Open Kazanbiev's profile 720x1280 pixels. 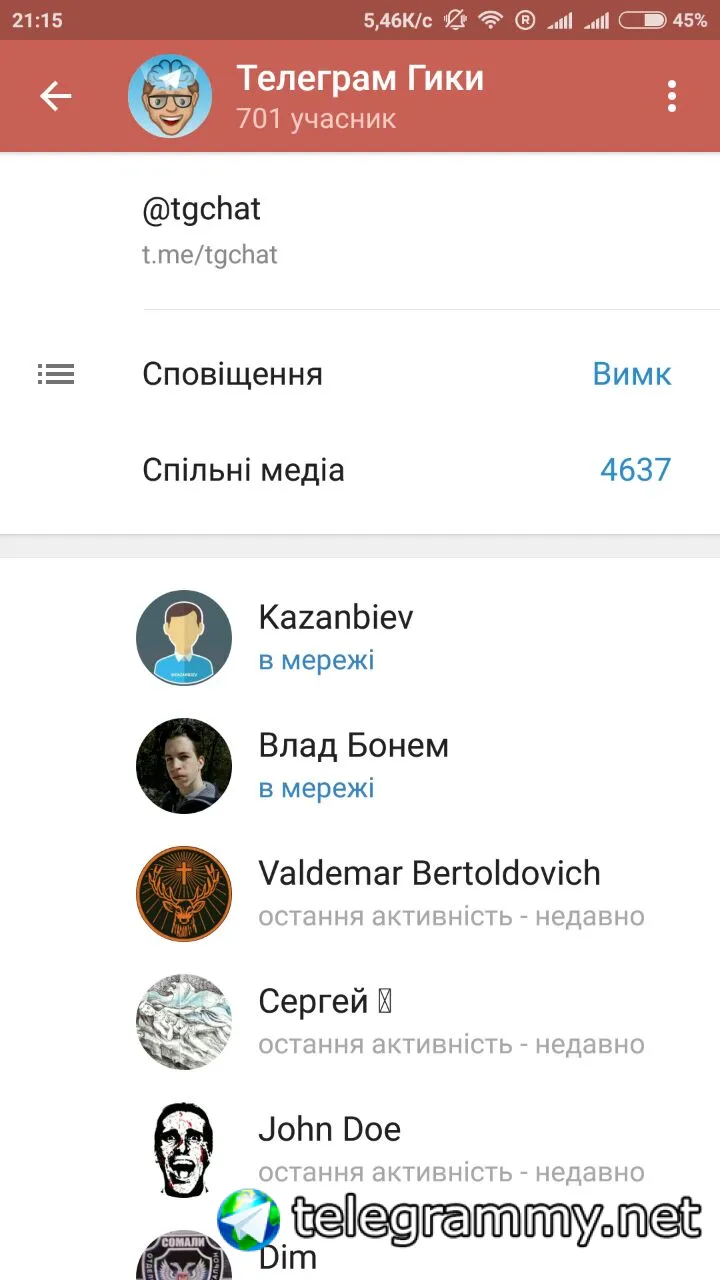(400, 637)
